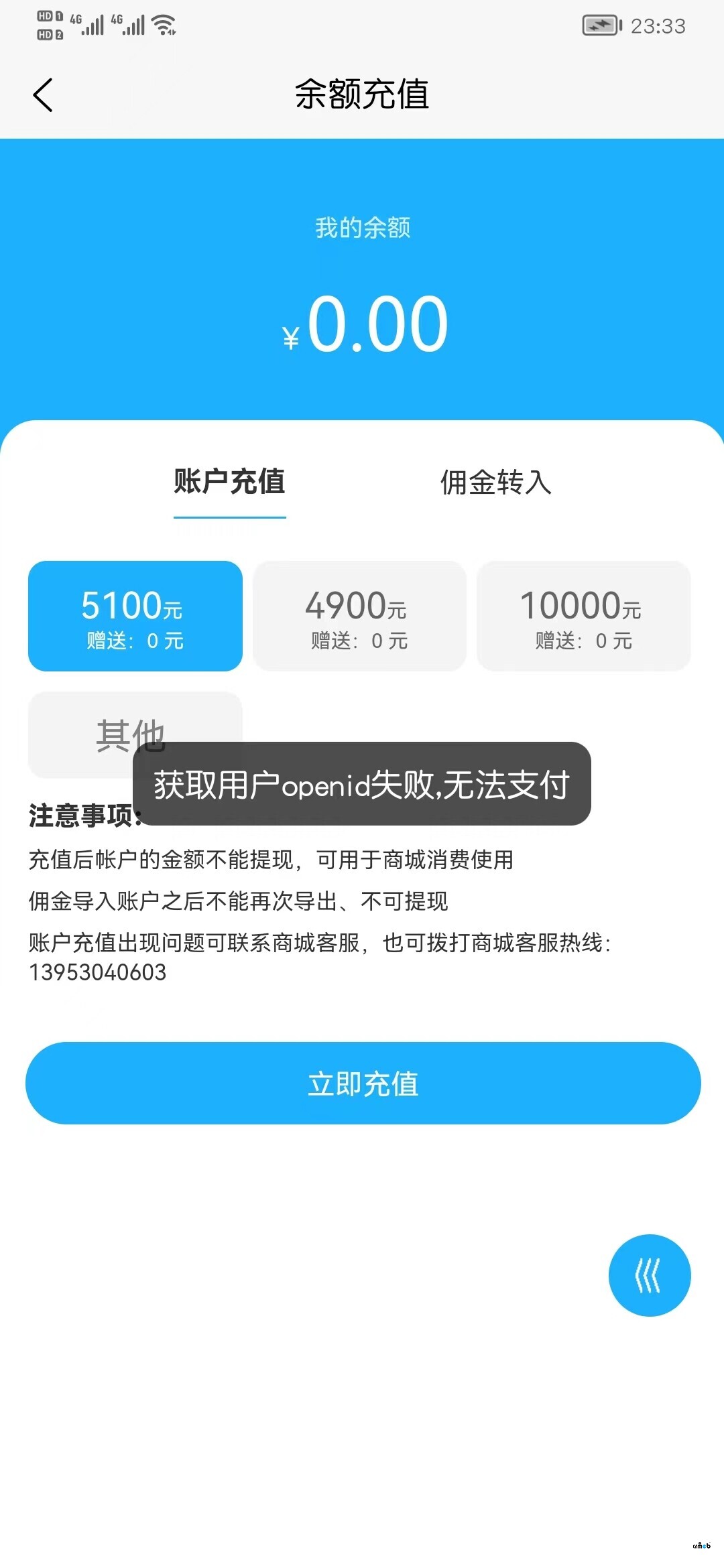The image size is (724, 1568).
Task: Choose the 10000元 recharge option
Action: (x=583, y=616)
